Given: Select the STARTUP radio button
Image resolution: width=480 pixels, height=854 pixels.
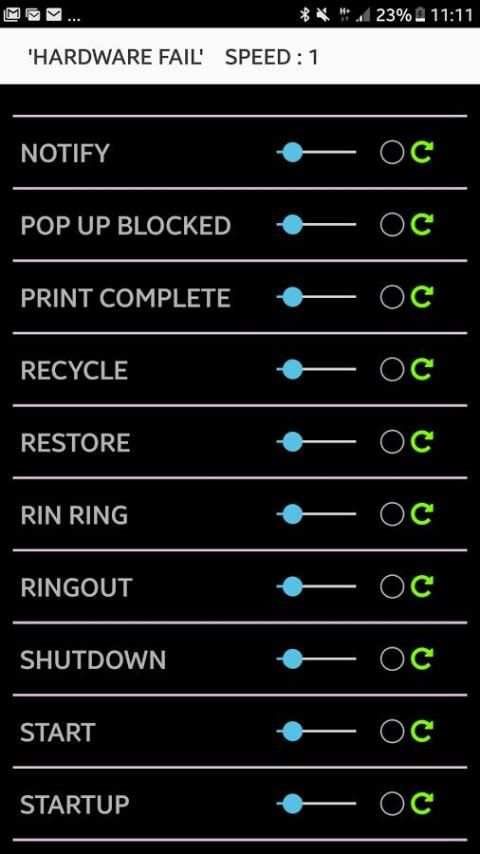Looking at the screenshot, I should pos(392,803).
